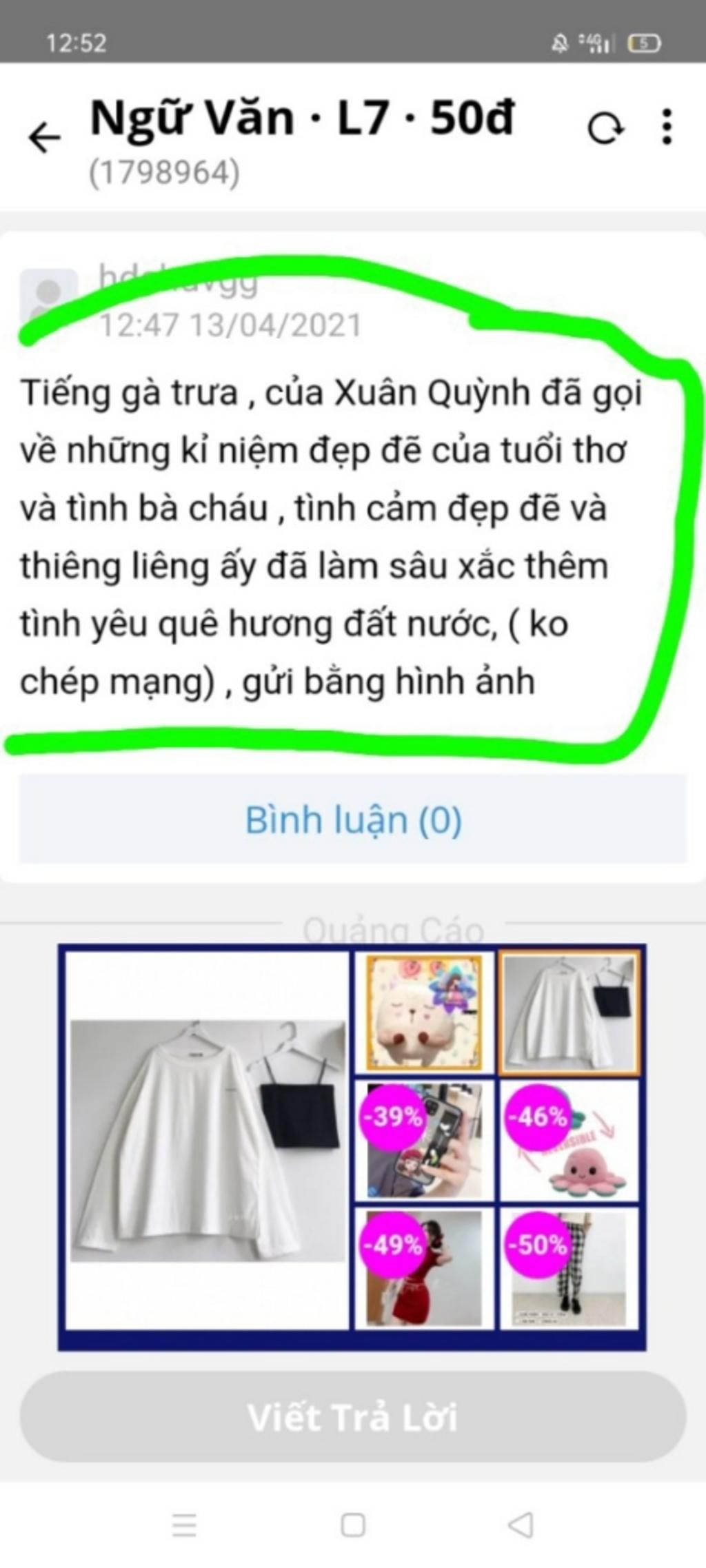Open recent apps from navigation bar
Viewport: 706px width, 1568px height.
pos(184,1525)
